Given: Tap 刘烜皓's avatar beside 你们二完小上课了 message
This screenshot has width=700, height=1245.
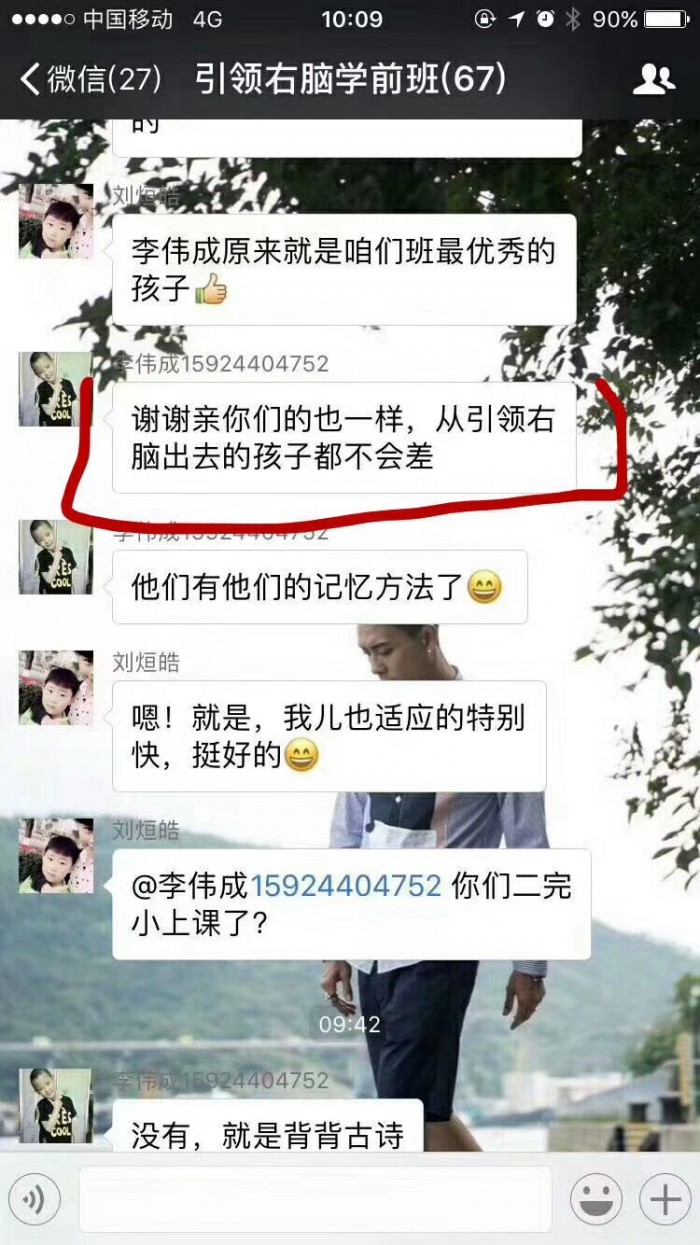Looking at the screenshot, I should pyautogui.click(x=56, y=856).
